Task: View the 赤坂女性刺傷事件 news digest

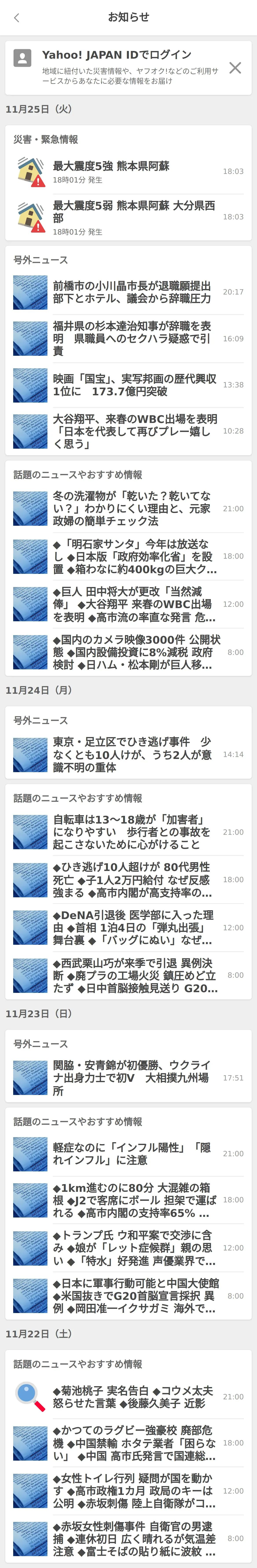Action: click(128, 1539)
